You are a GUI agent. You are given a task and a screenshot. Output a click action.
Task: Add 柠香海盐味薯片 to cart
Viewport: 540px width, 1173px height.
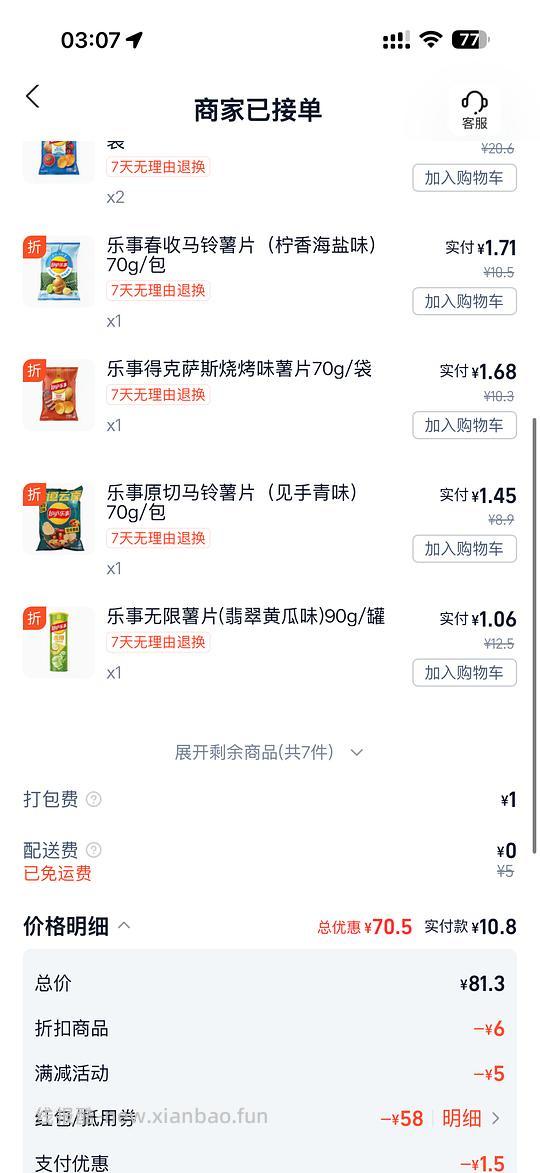pyautogui.click(x=464, y=301)
